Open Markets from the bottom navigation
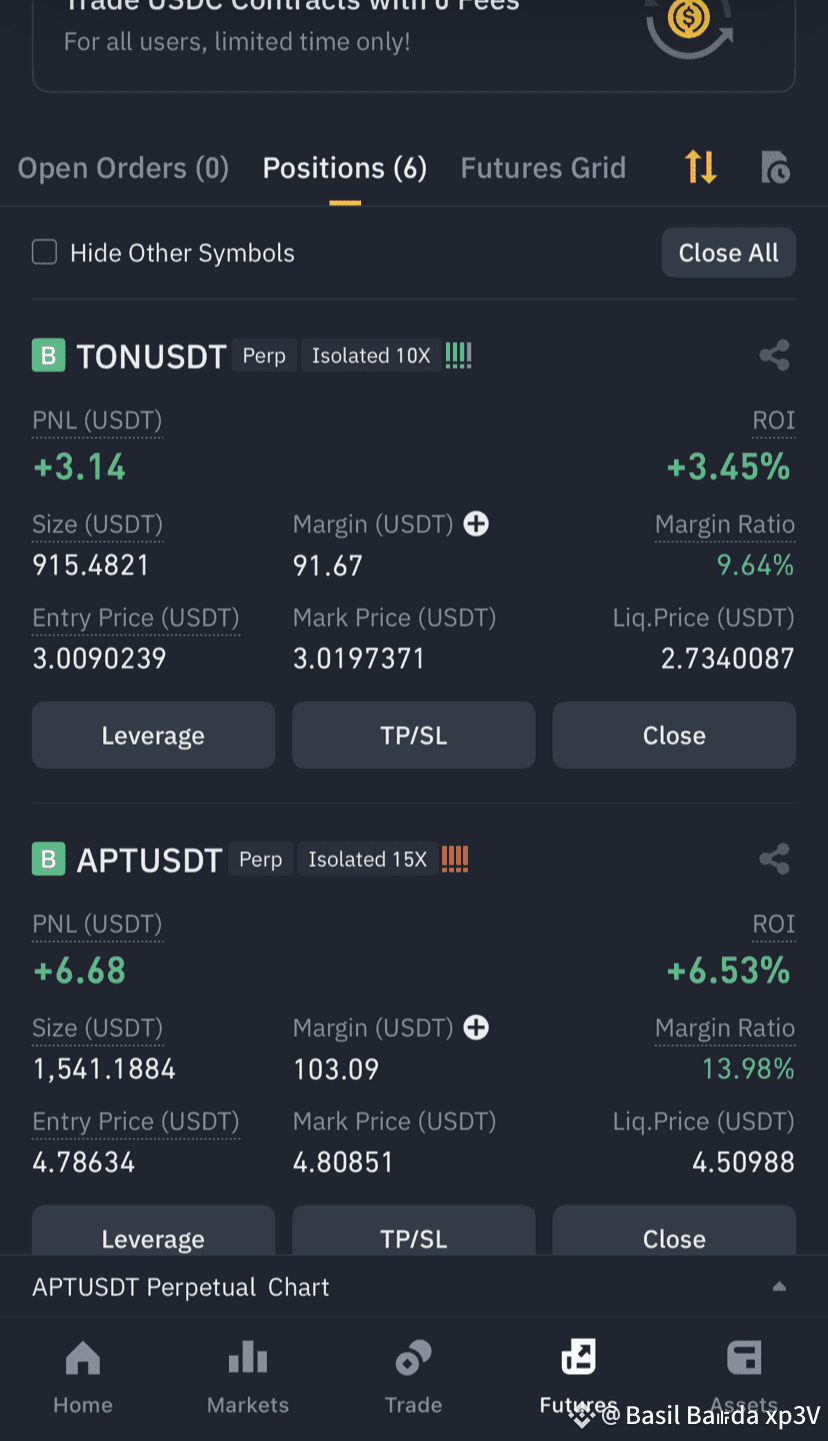Image resolution: width=828 pixels, height=1441 pixels. [x=247, y=1376]
